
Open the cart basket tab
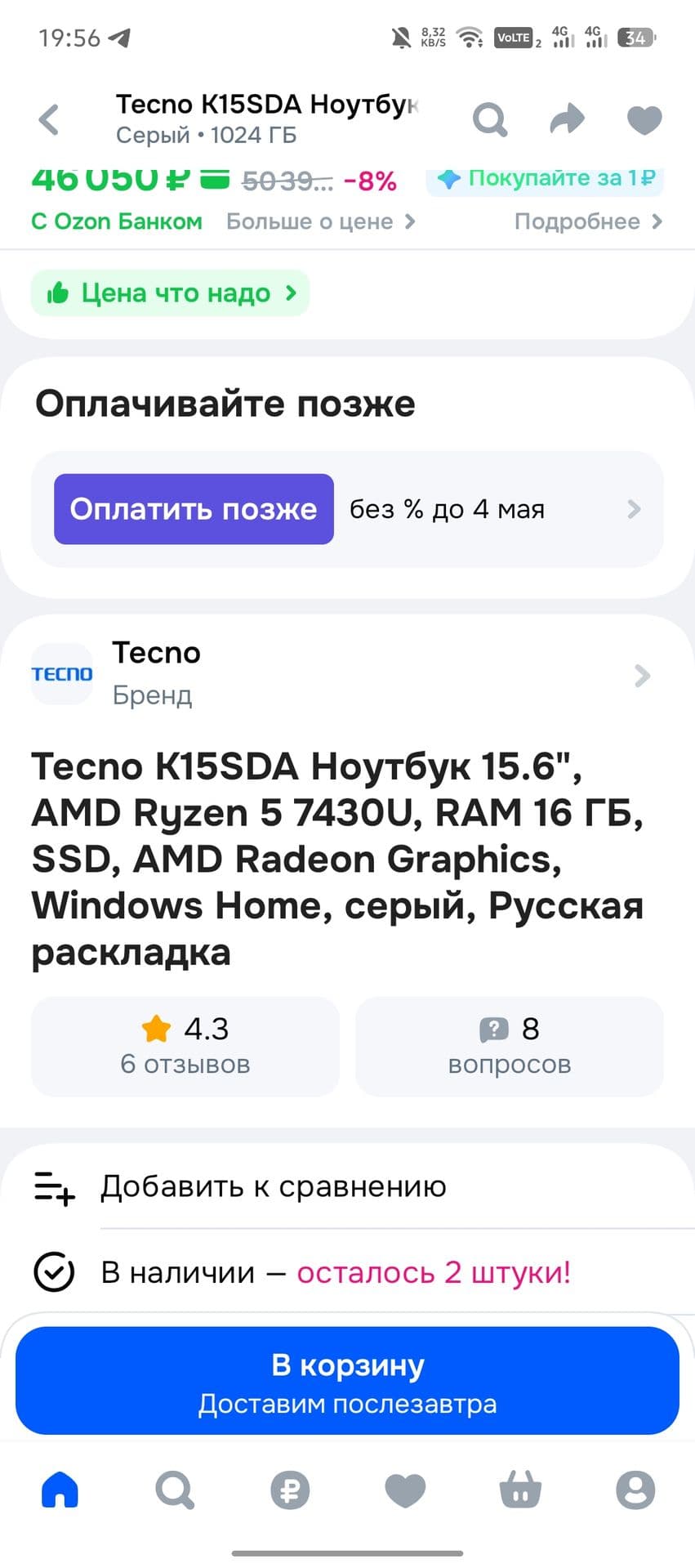(520, 1490)
